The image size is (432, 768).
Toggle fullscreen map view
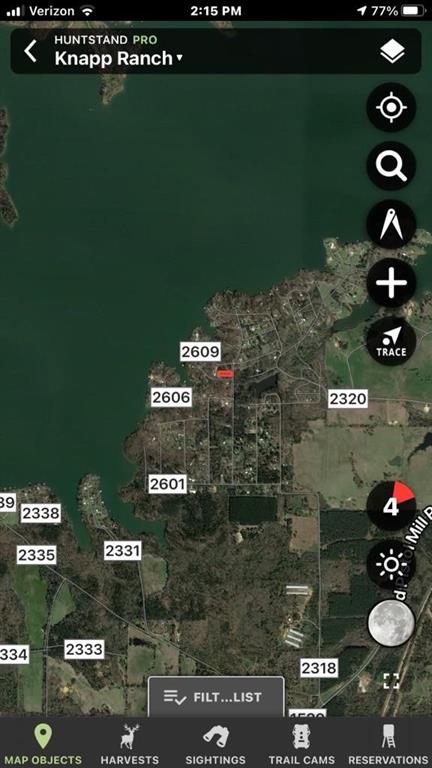pyautogui.click(x=391, y=680)
